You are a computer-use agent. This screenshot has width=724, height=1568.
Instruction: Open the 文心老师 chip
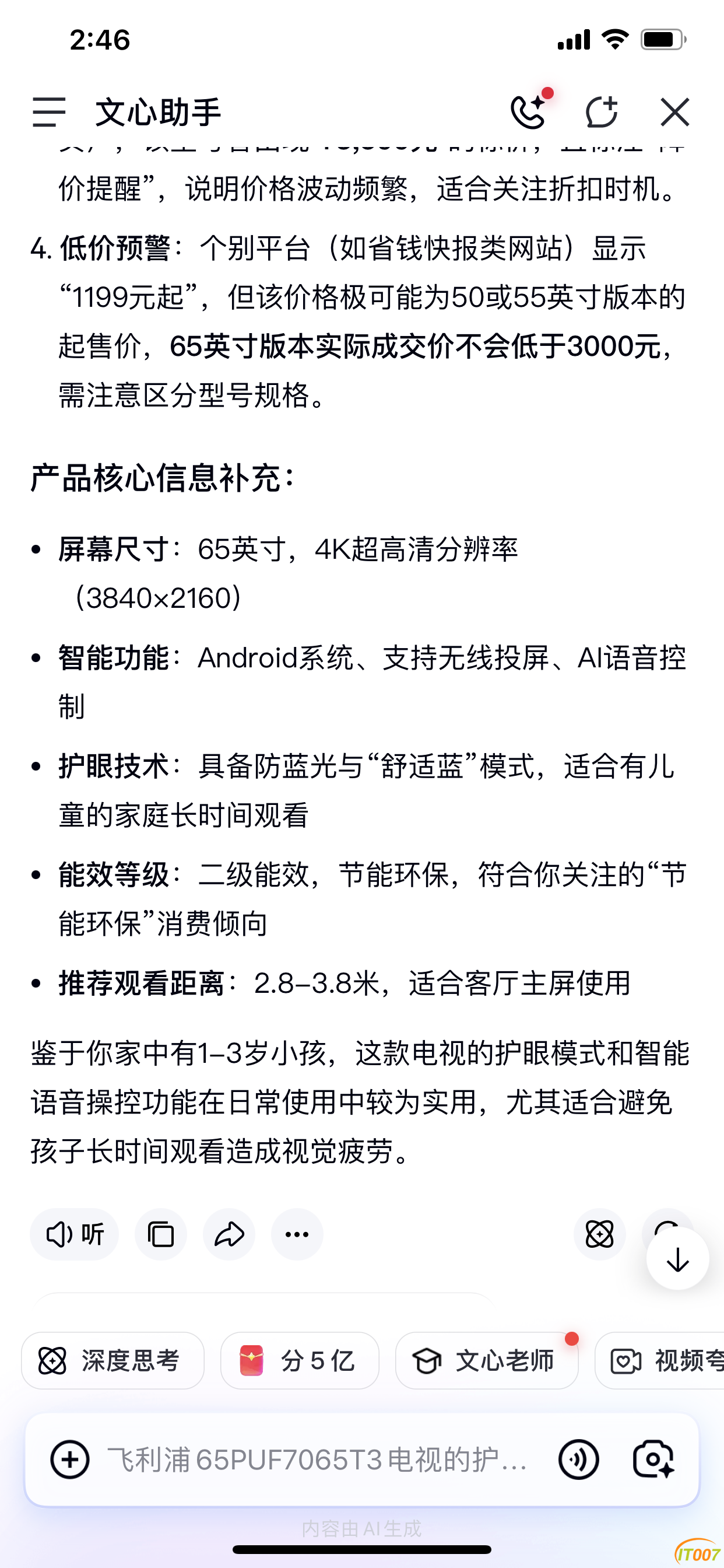[487, 1361]
